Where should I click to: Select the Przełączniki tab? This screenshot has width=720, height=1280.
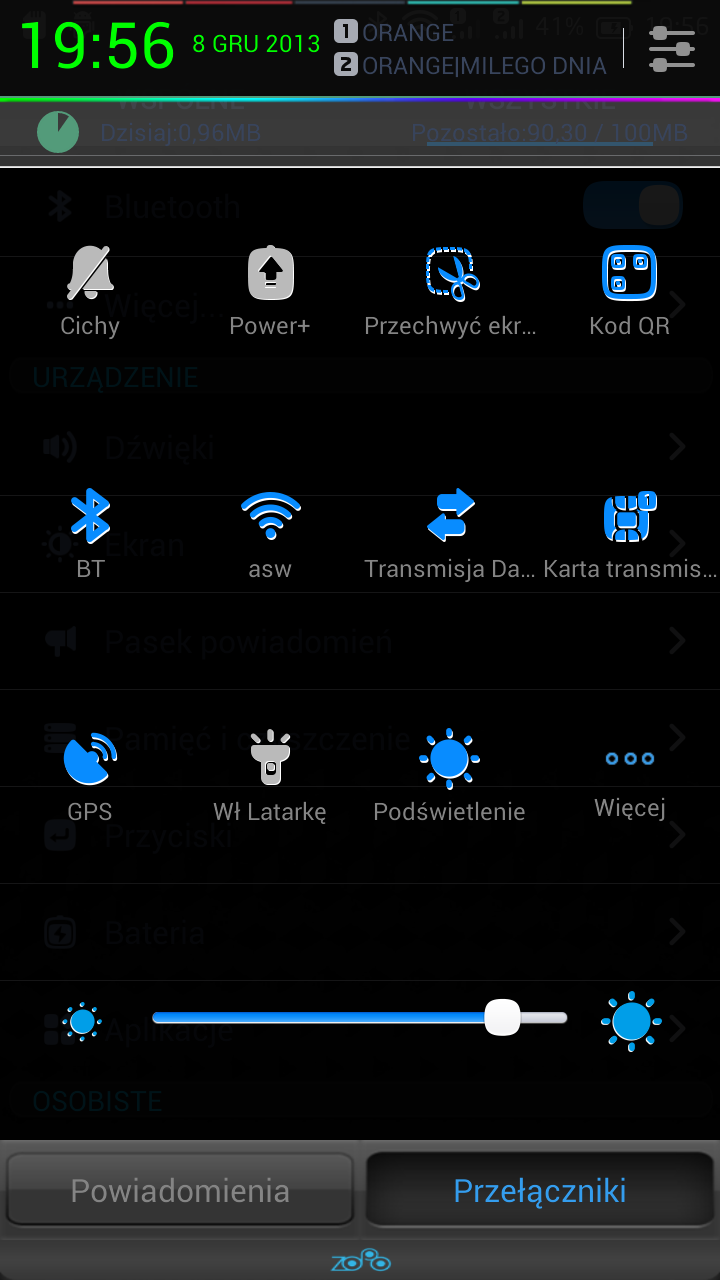[540, 1190]
